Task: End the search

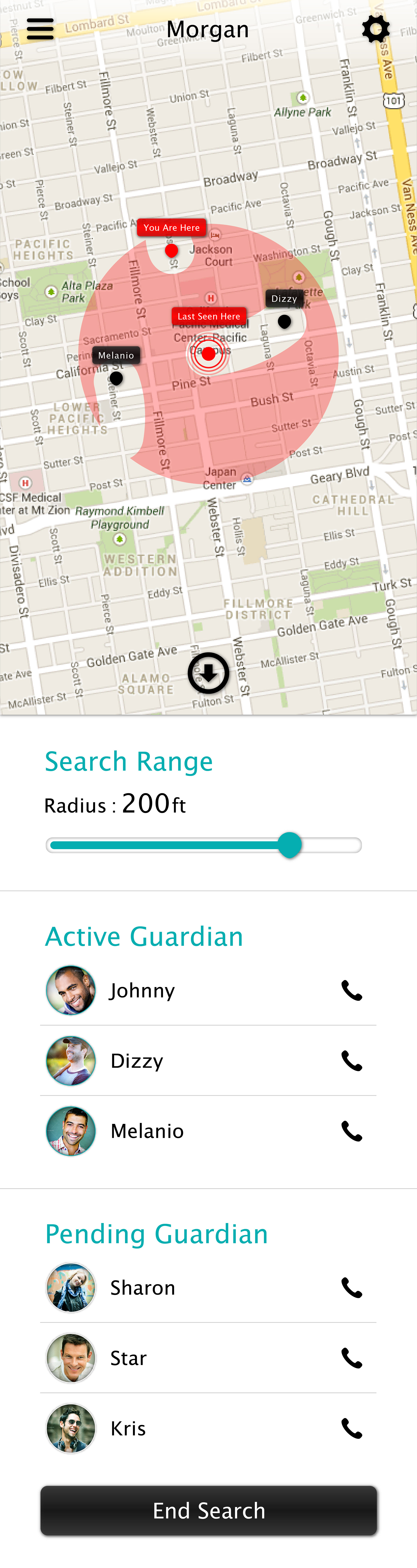Action: pos(208,1510)
